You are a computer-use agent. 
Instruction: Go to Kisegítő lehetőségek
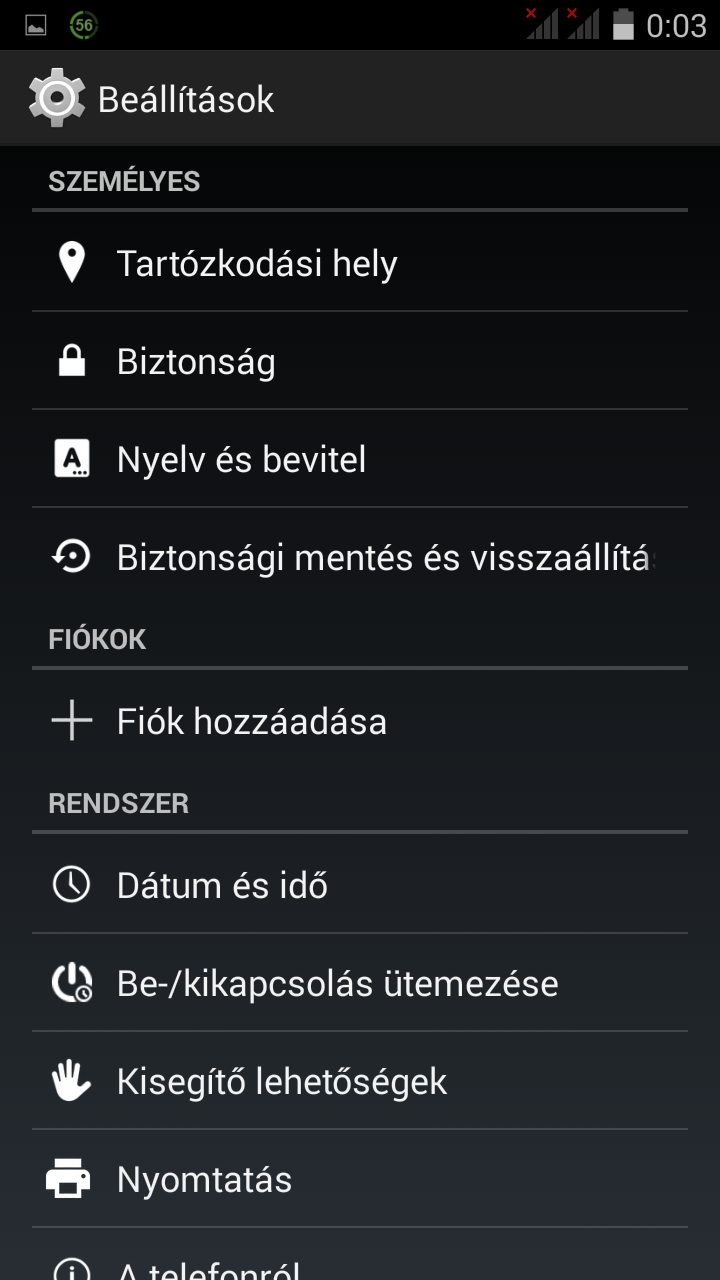(x=281, y=1081)
